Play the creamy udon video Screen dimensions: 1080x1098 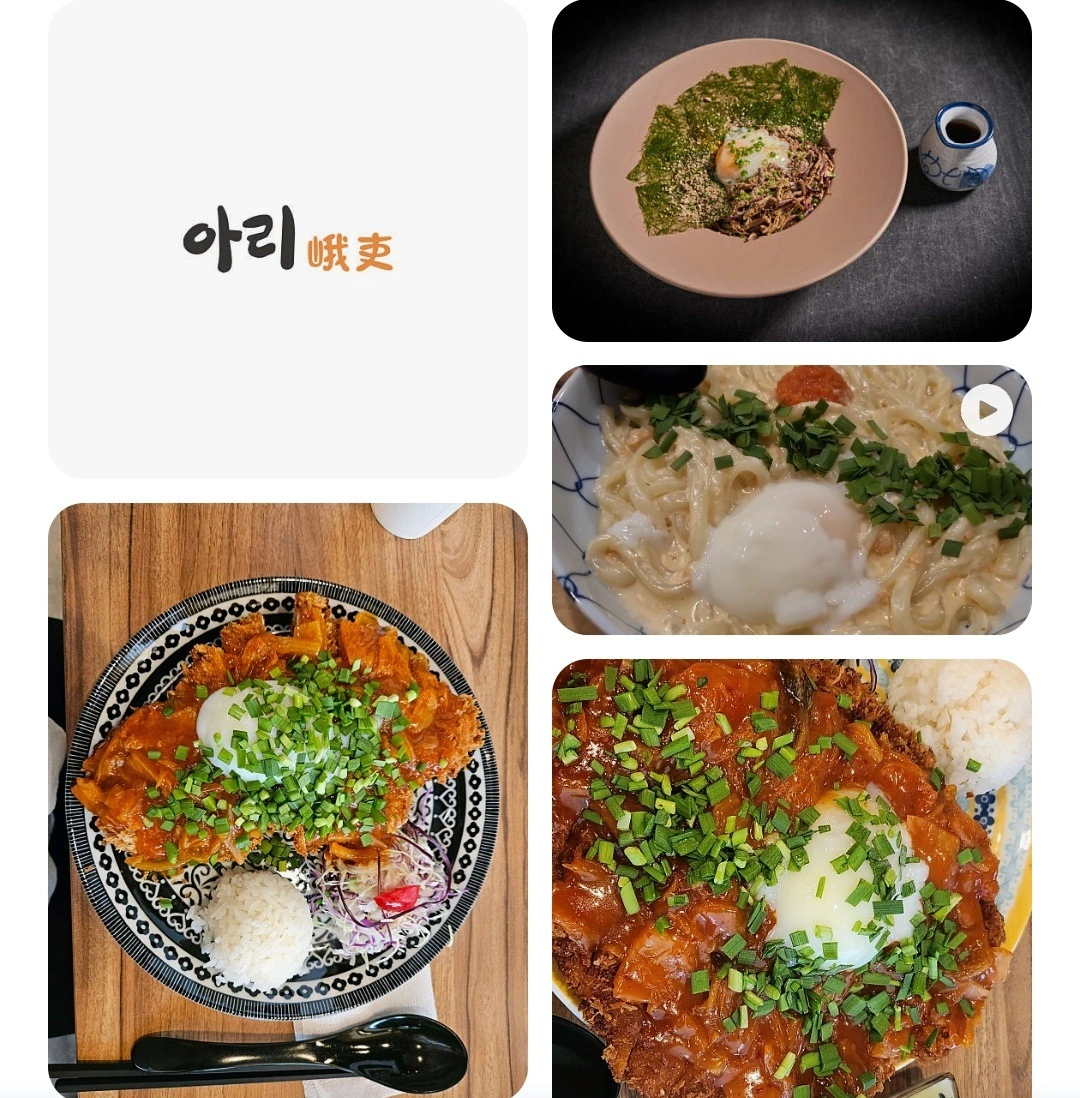[x=987, y=410]
